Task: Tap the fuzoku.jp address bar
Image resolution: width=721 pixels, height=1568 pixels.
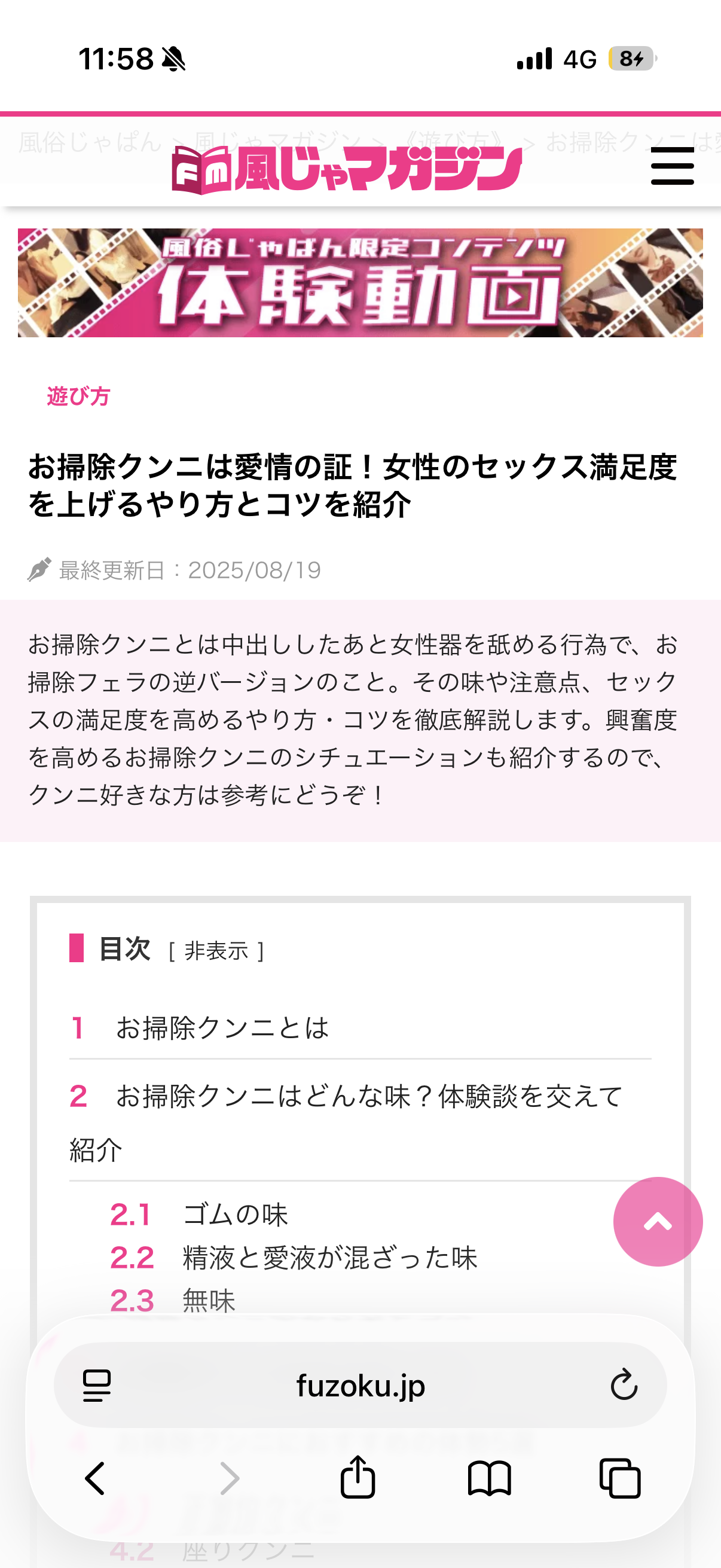Action: pyautogui.click(x=360, y=1386)
